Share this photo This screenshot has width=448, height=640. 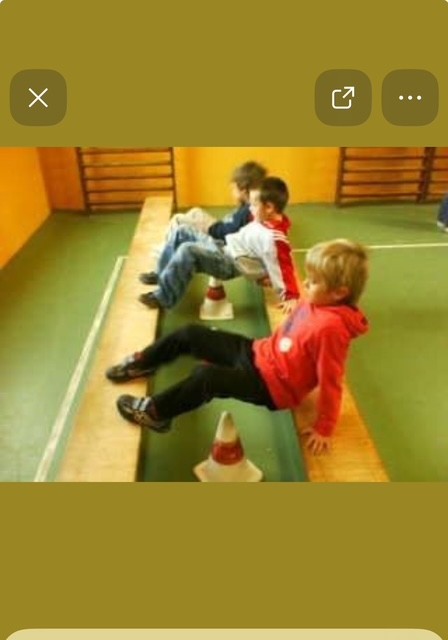pos(343,98)
